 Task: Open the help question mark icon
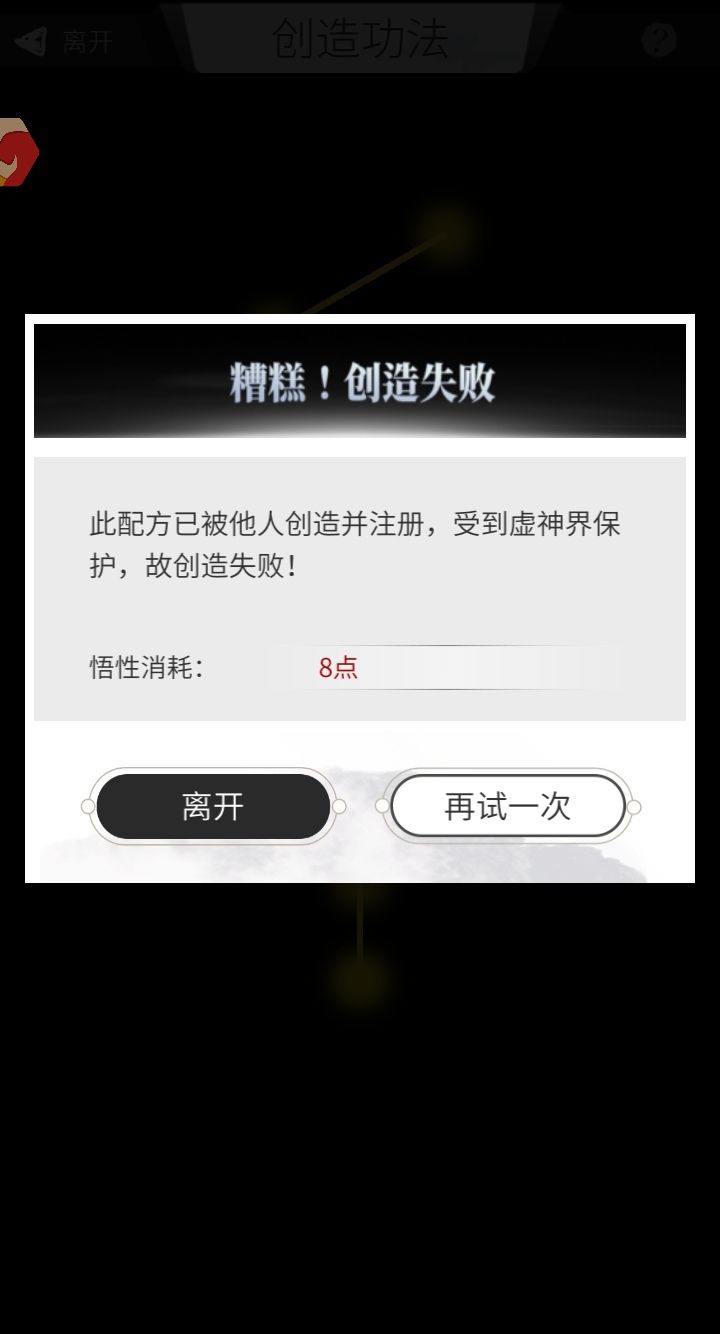[657, 42]
